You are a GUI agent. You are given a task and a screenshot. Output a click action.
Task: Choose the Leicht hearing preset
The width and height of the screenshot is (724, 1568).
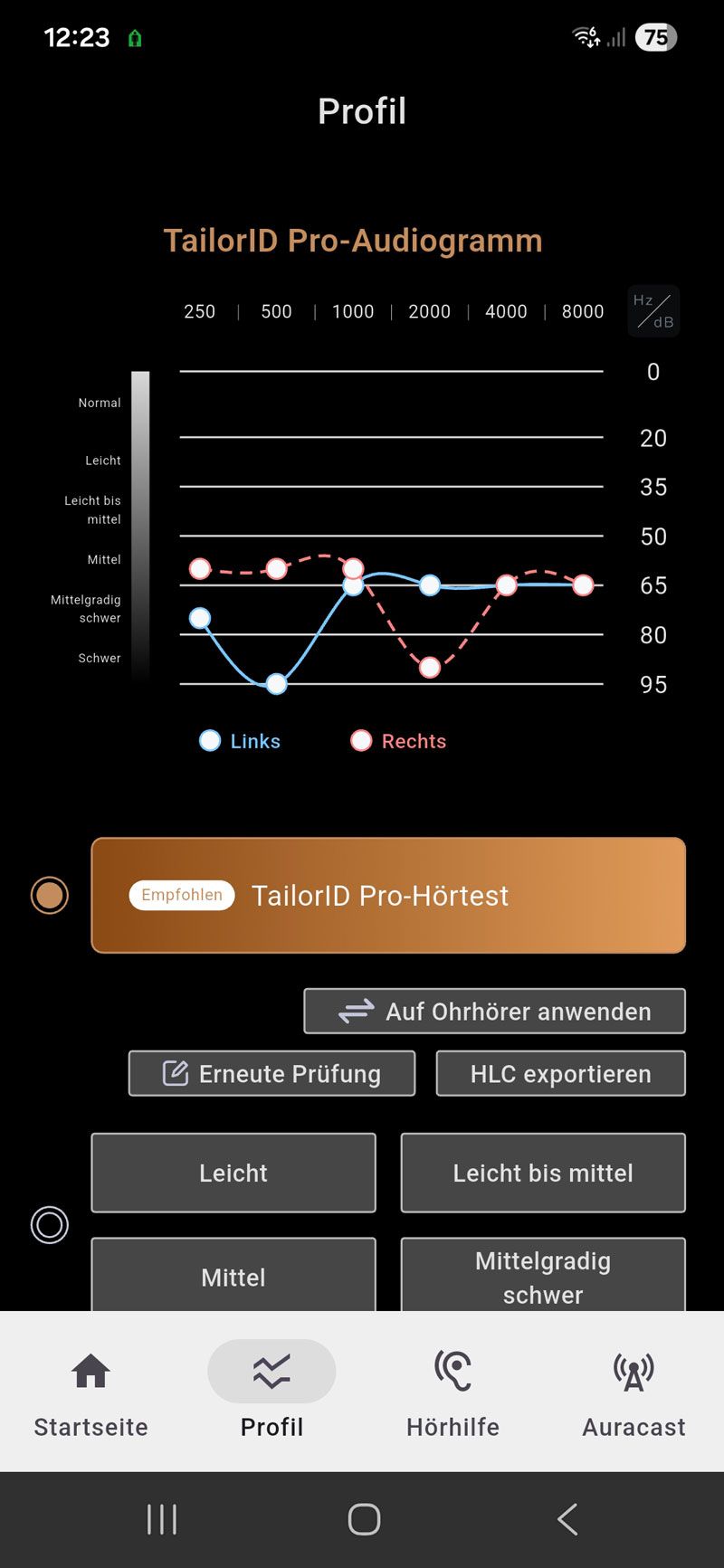point(233,1173)
